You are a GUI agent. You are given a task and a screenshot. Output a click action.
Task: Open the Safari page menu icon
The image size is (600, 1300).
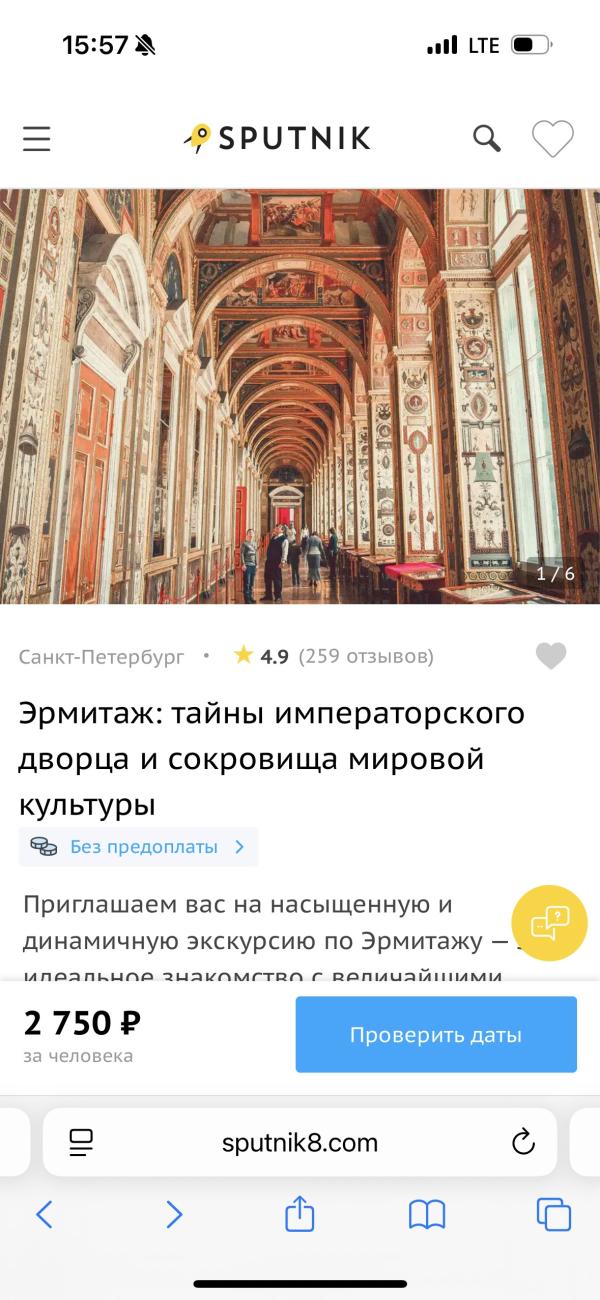click(x=81, y=1142)
